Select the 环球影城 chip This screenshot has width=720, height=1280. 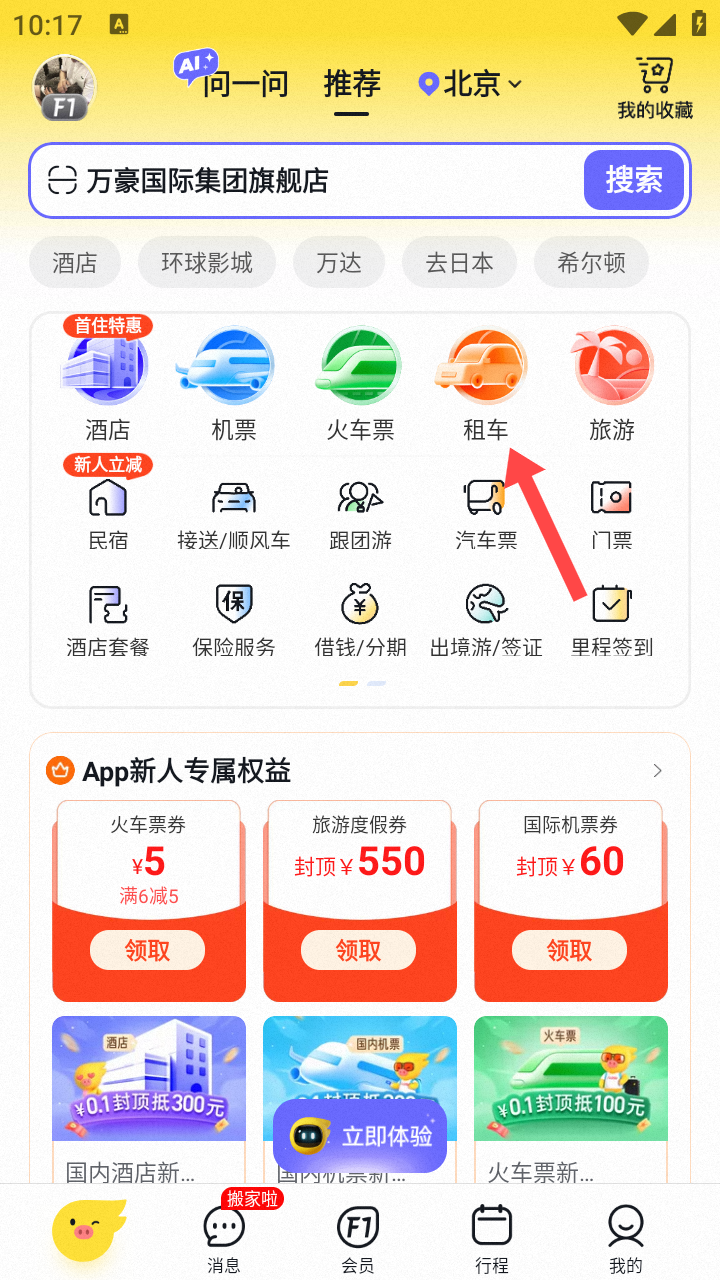click(207, 263)
